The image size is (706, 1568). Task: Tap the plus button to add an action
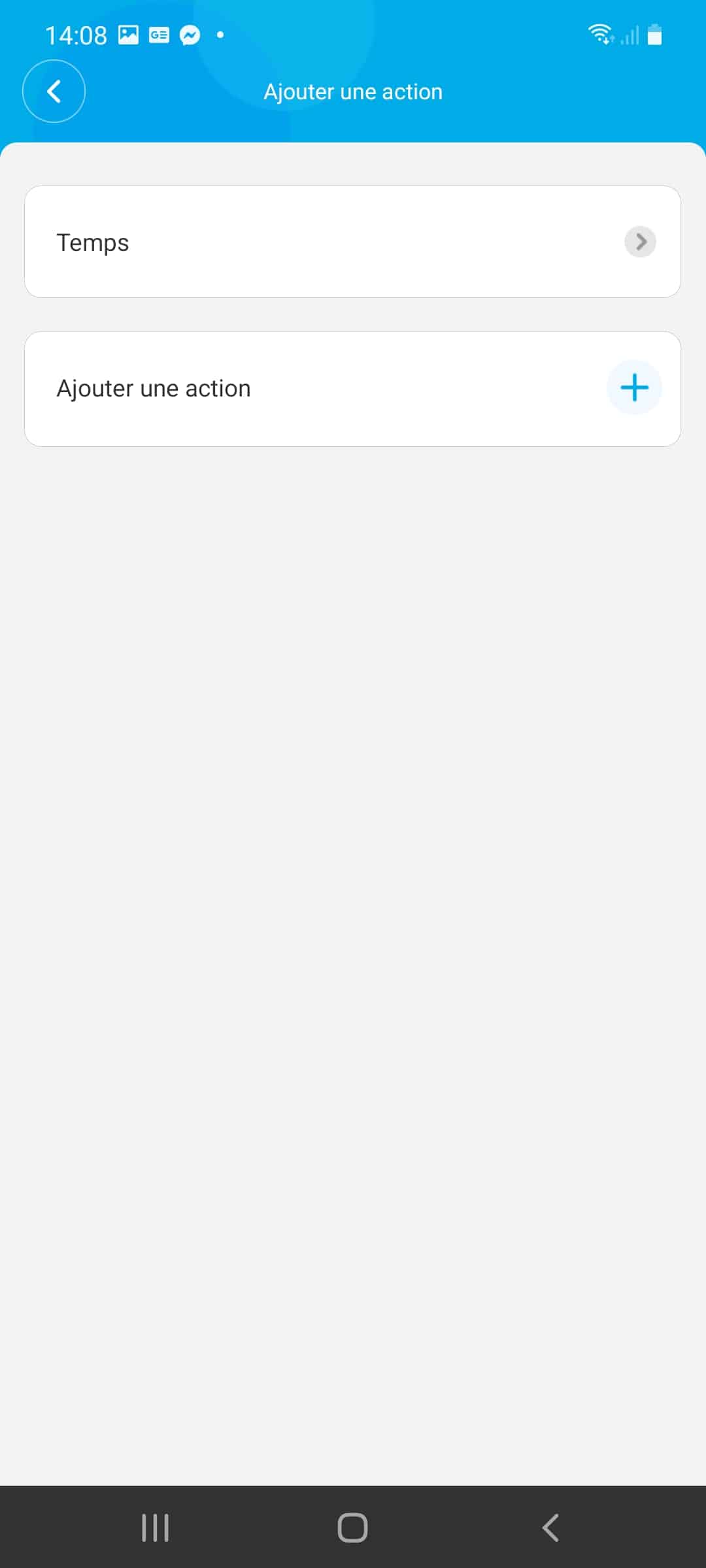click(634, 387)
